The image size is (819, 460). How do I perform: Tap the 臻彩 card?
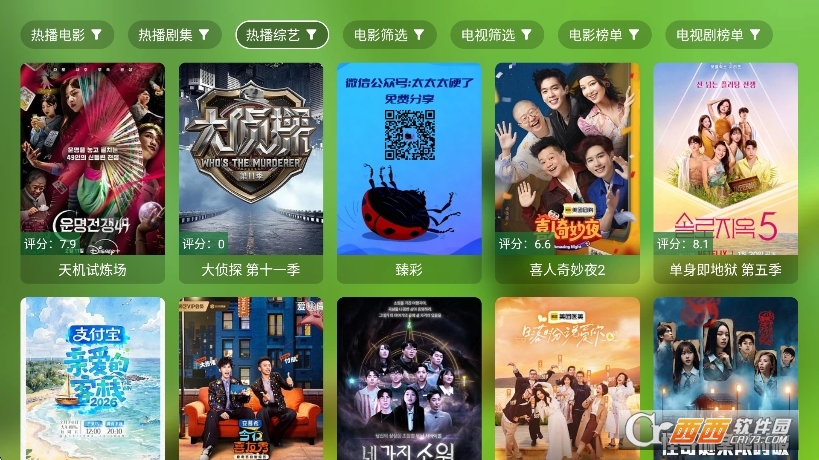click(408, 170)
